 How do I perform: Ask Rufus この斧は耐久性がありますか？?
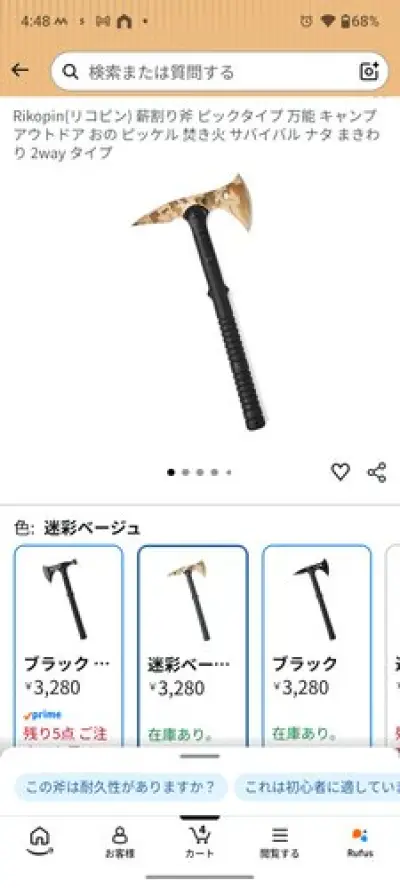[x=120, y=787]
